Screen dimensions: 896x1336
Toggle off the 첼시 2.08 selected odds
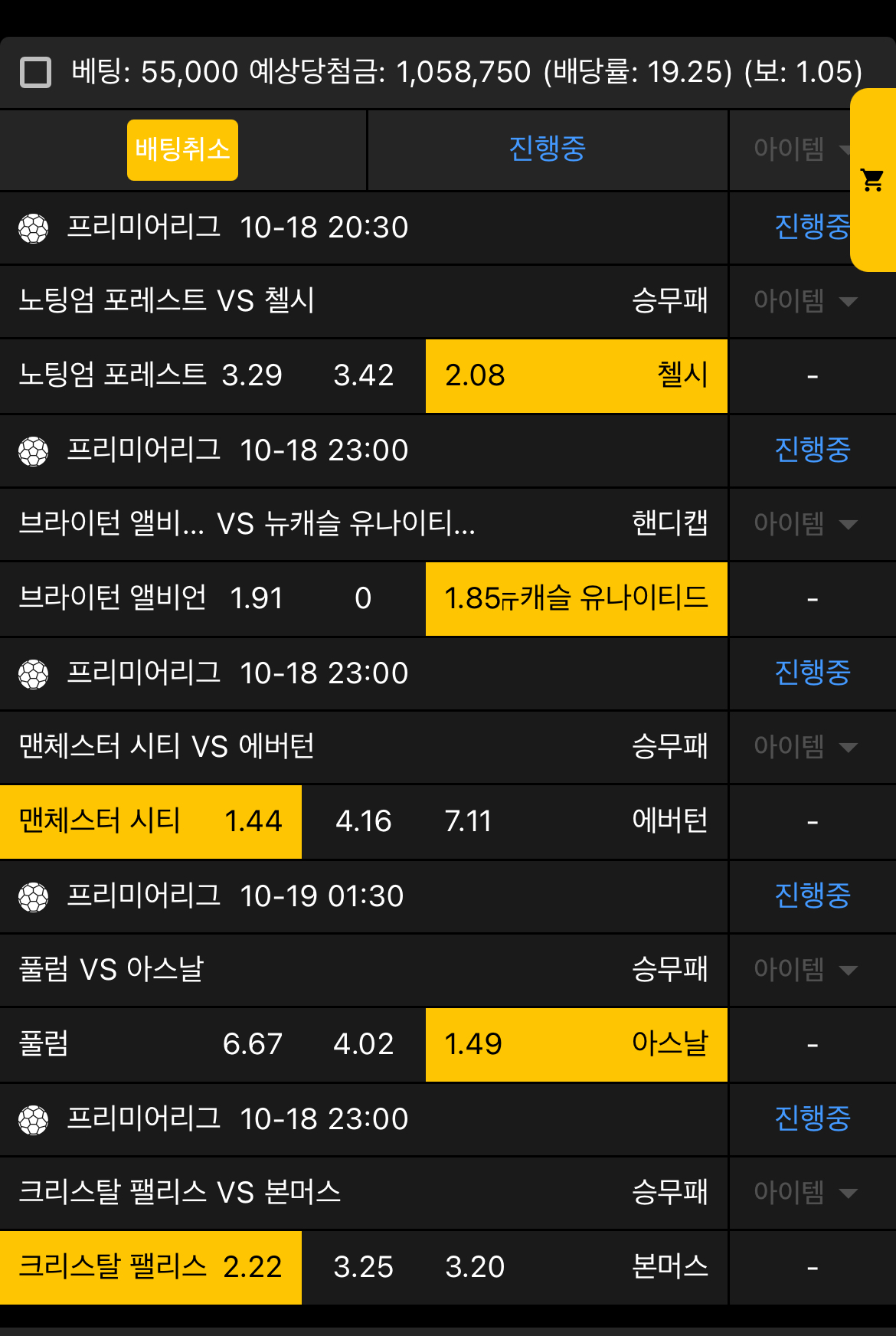pyautogui.click(x=575, y=376)
